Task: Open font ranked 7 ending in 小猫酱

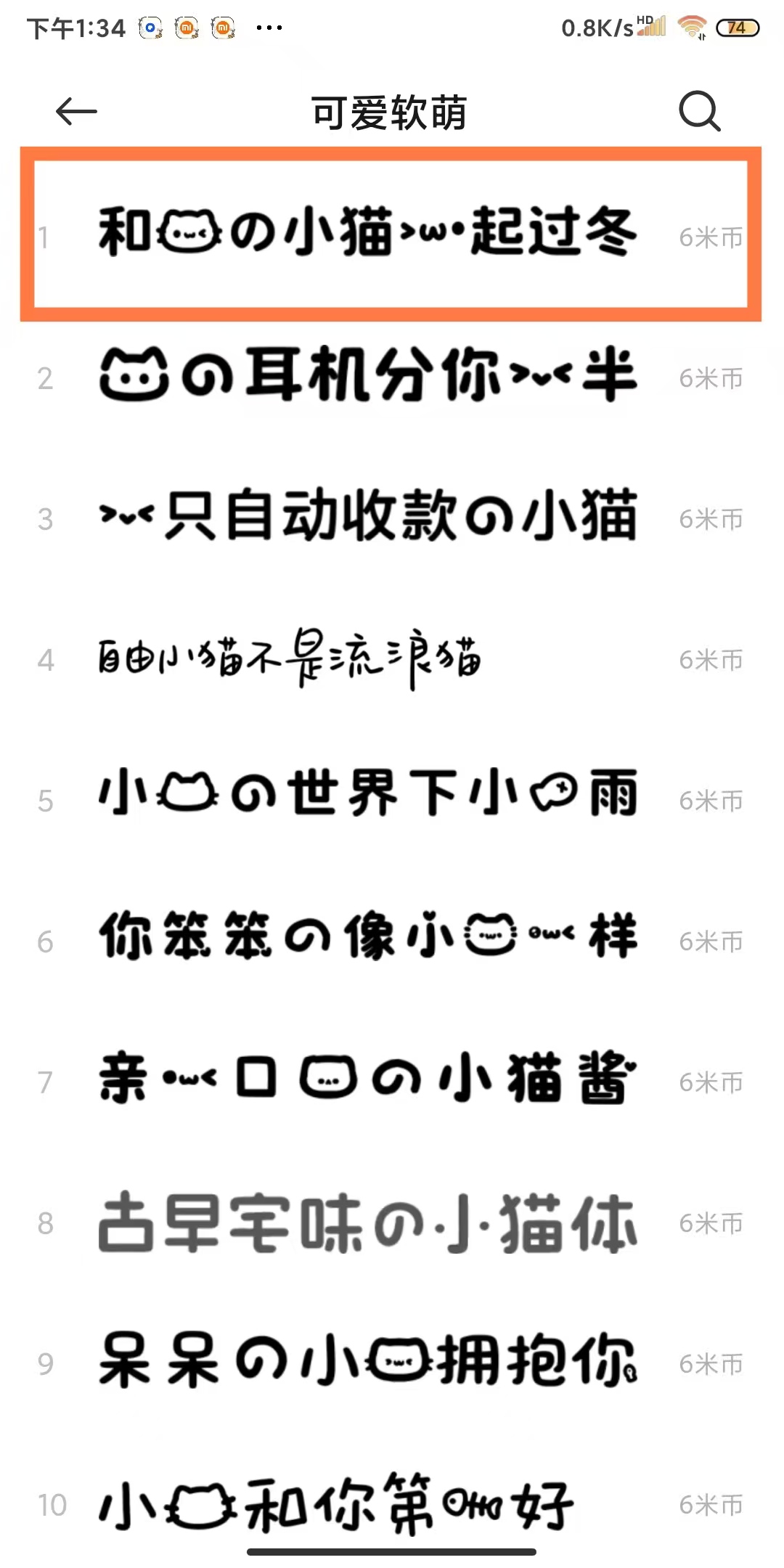Action: [367, 1079]
